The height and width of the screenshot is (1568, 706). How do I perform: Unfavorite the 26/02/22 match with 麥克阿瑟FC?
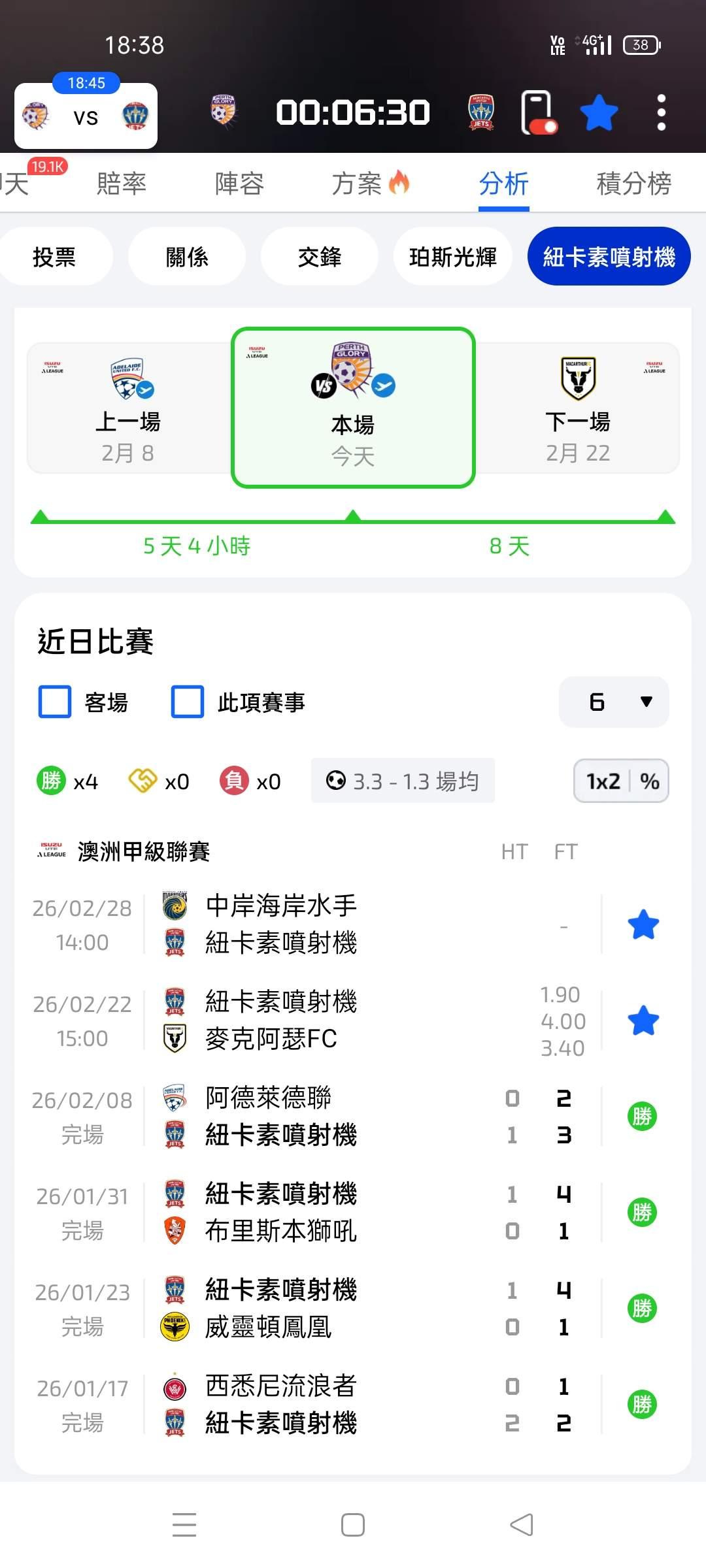tap(643, 1021)
